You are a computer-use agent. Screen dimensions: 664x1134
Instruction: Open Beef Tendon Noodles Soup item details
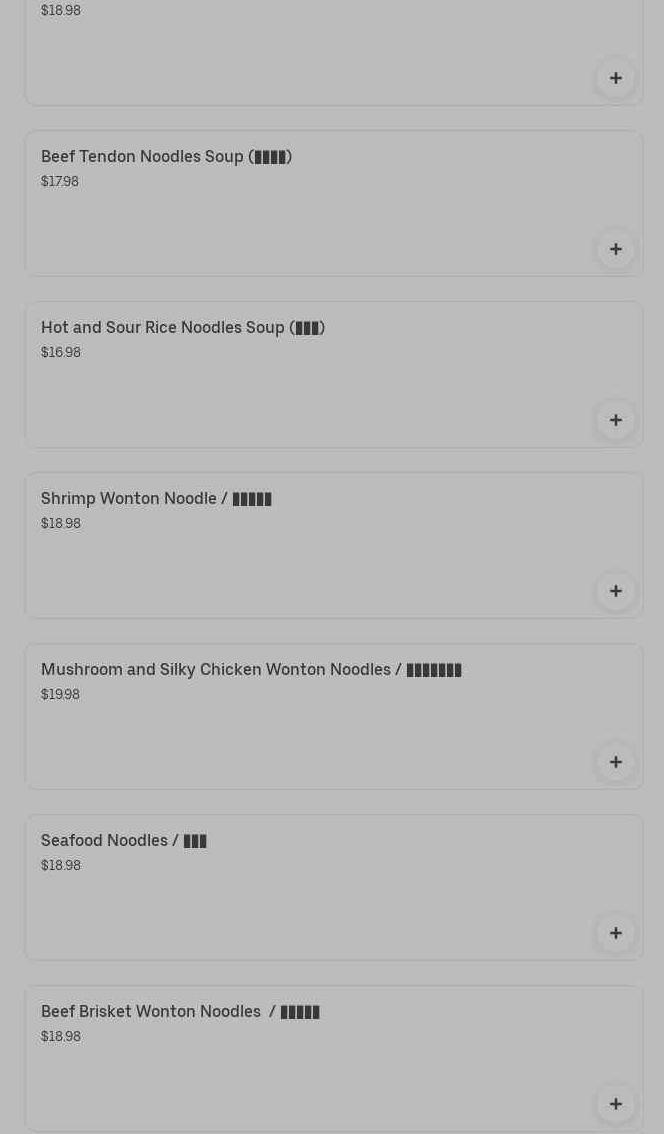point(166,157)
